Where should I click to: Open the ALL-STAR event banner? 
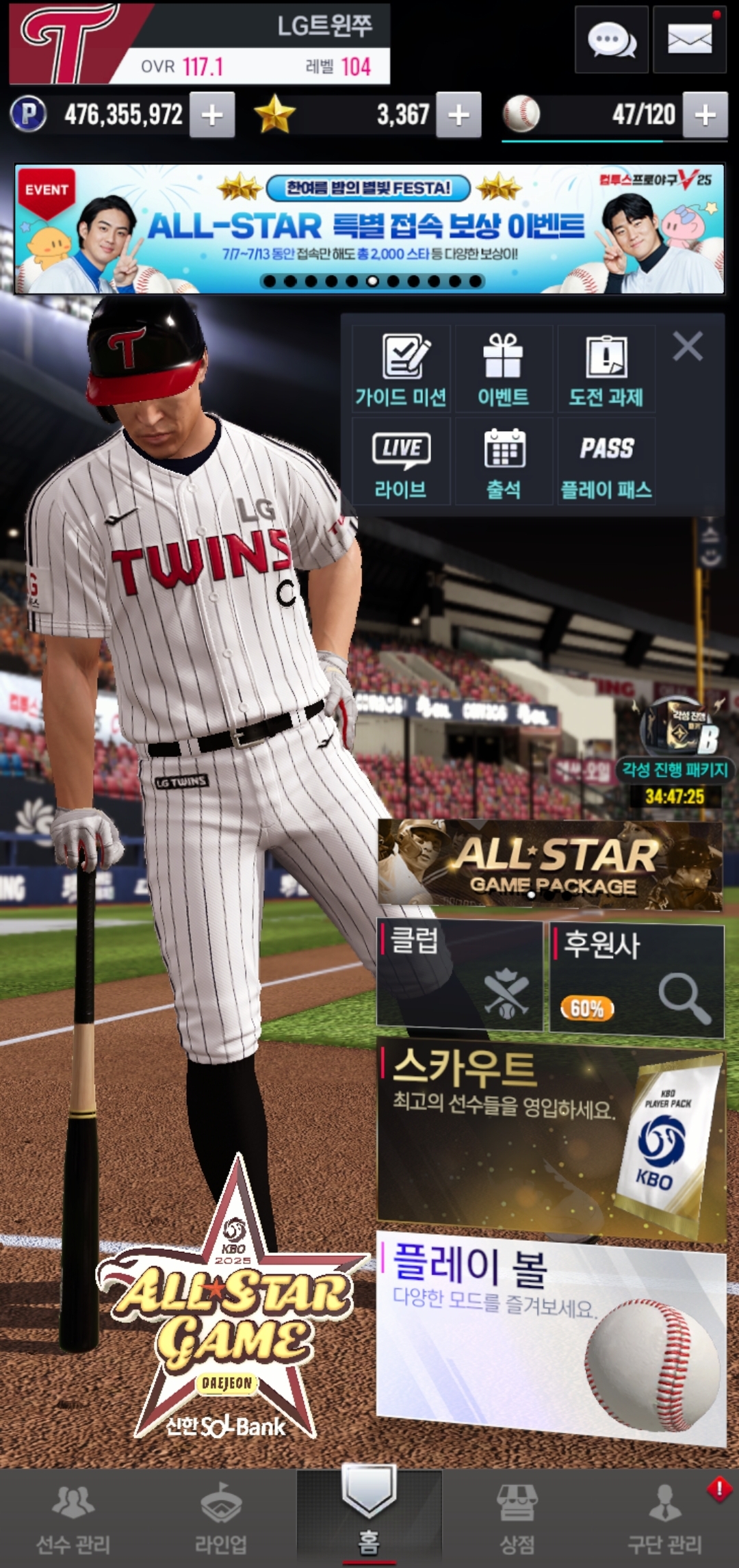tap(369, 229)
